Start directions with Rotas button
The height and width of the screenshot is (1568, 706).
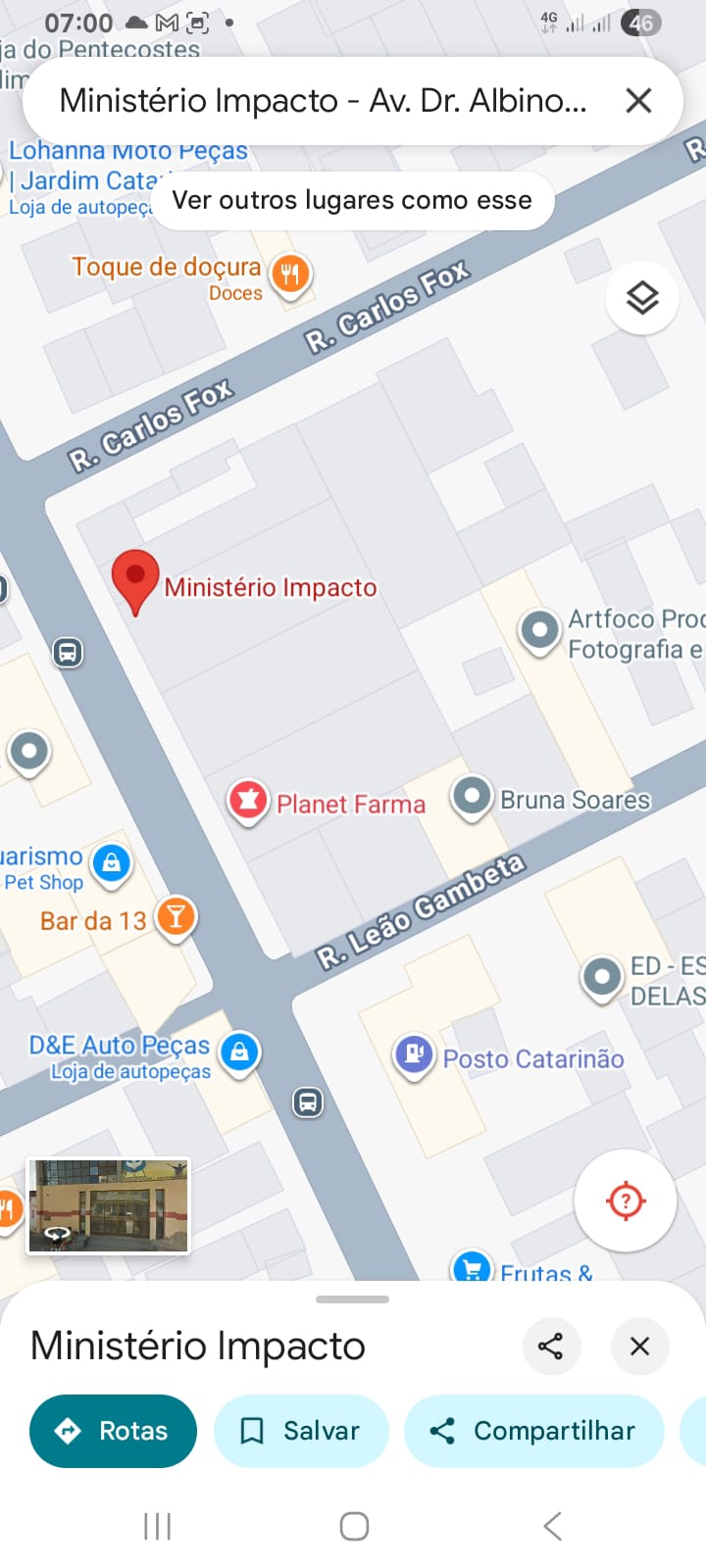pos(113,1431)
